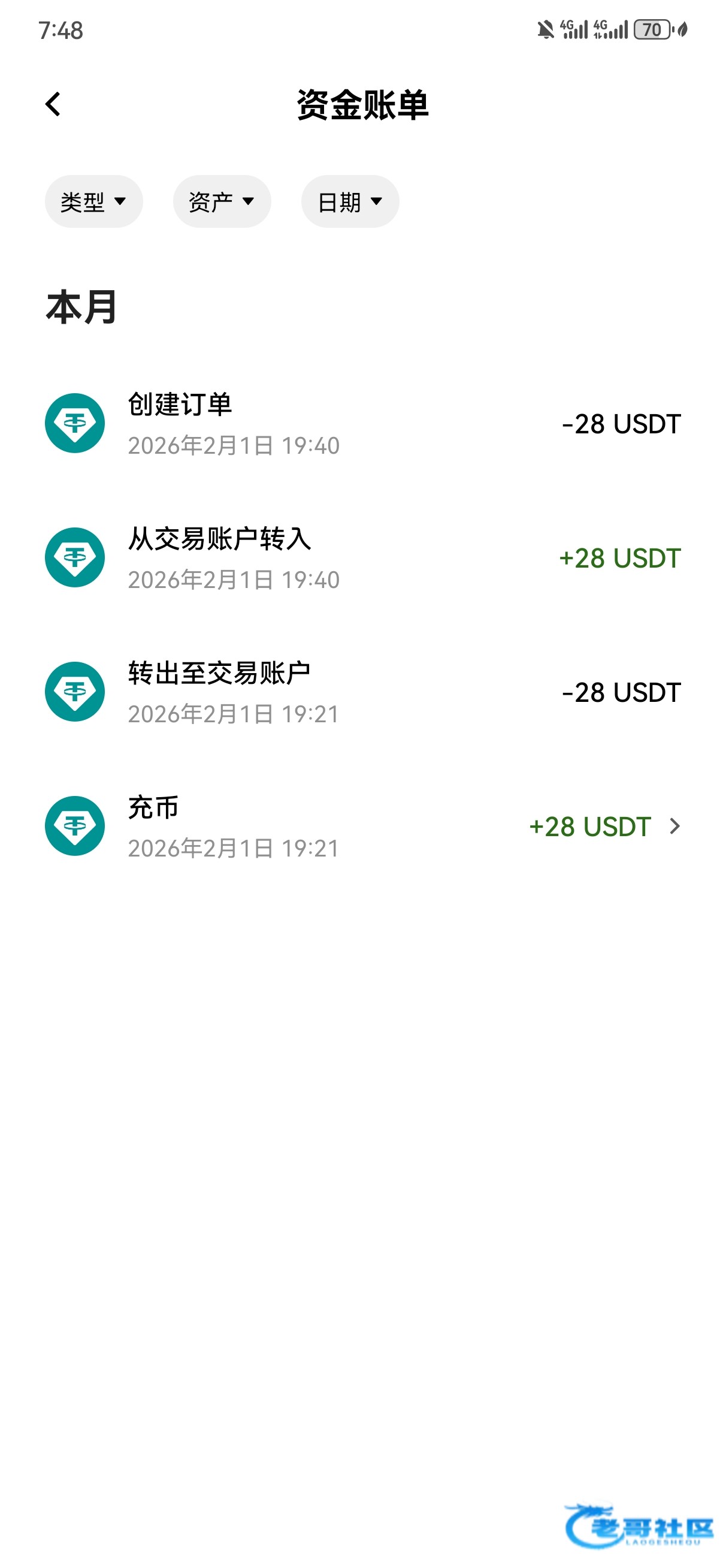Open the 类型 filter dropdown
The image size is (726, 1568).
[x=93, y=201]
